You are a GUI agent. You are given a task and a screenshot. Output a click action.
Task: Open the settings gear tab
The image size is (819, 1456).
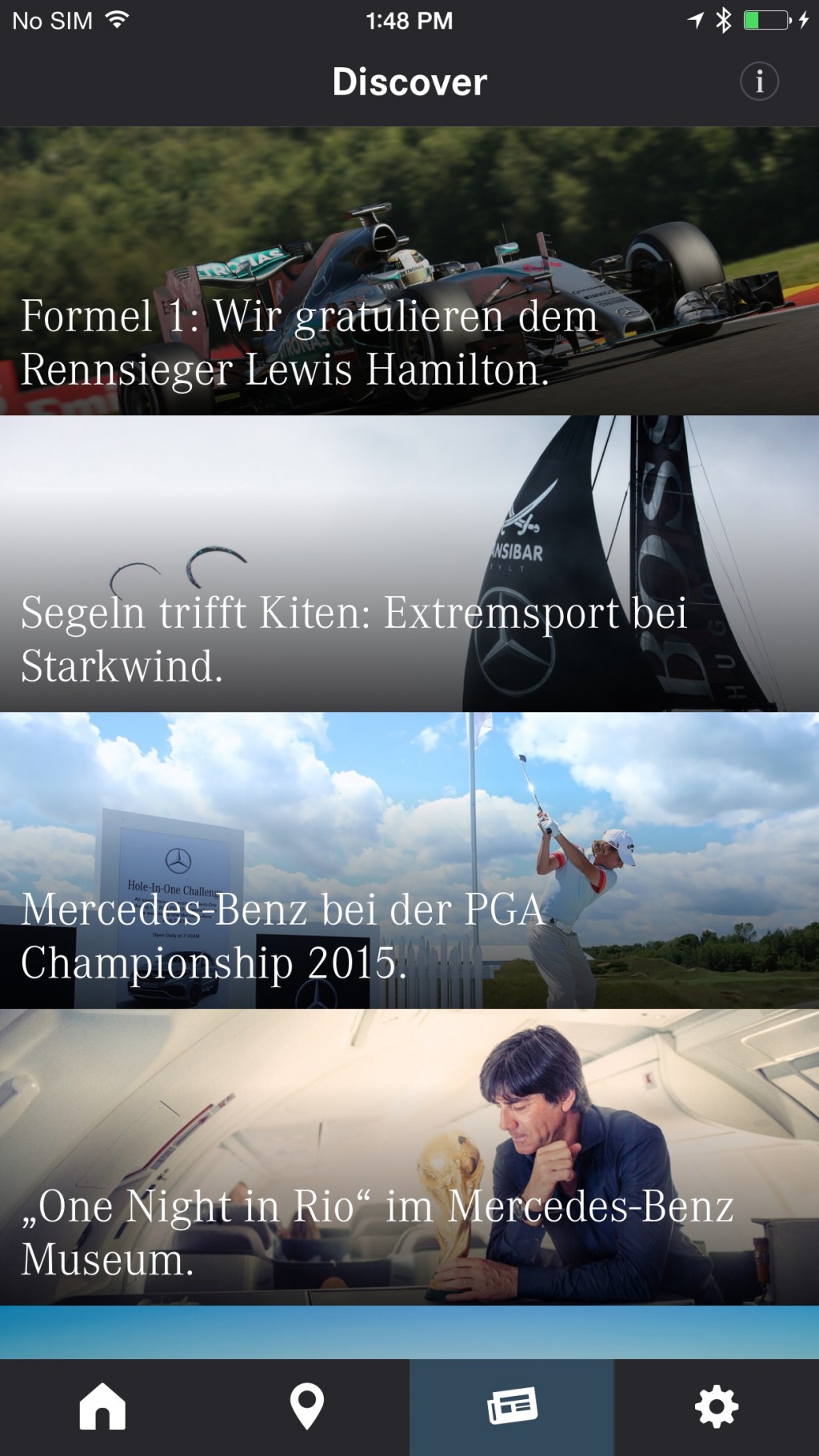click(717, 1407)
